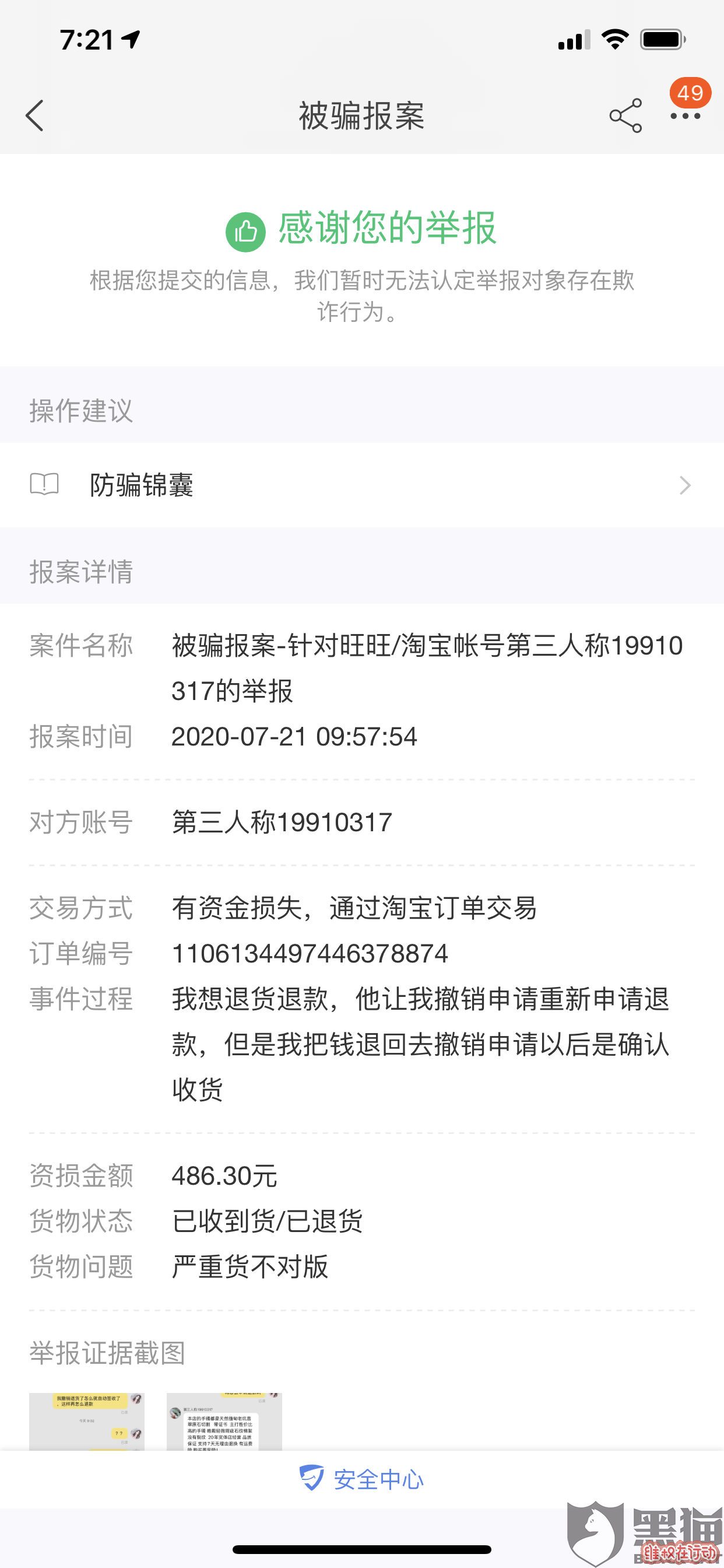Viewport: 724px width, 1568px height.
Task: Share this fraud report
Action: pyautogui.click(x=625, y=116)
